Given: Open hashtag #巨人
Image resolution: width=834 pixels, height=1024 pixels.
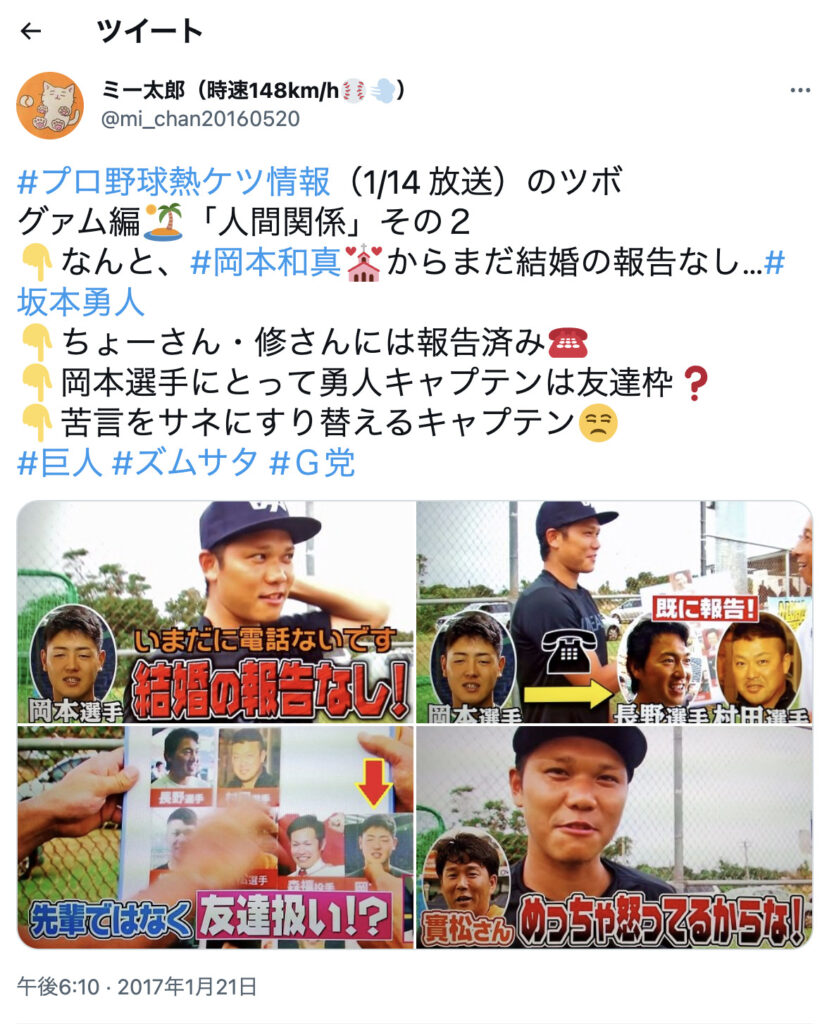Looking at the screenshot, I should coord(59,464).
